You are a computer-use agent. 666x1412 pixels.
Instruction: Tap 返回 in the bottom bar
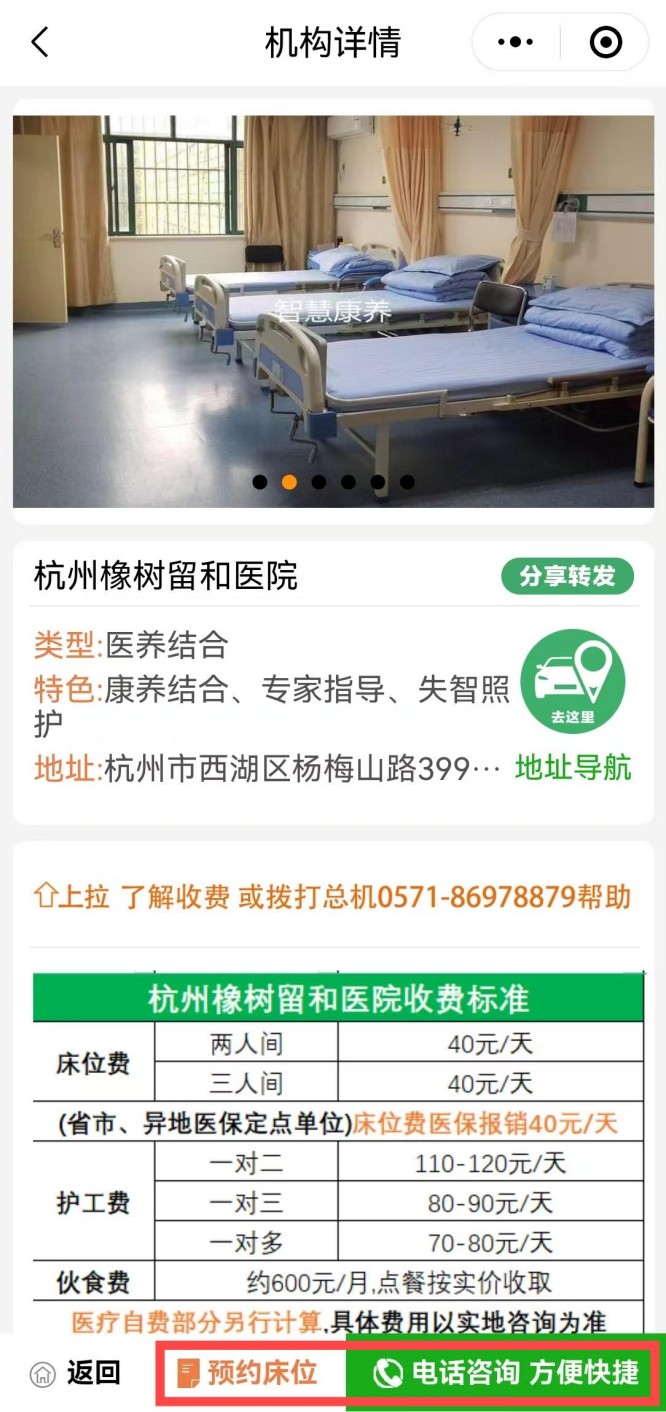click(76, 1373)
